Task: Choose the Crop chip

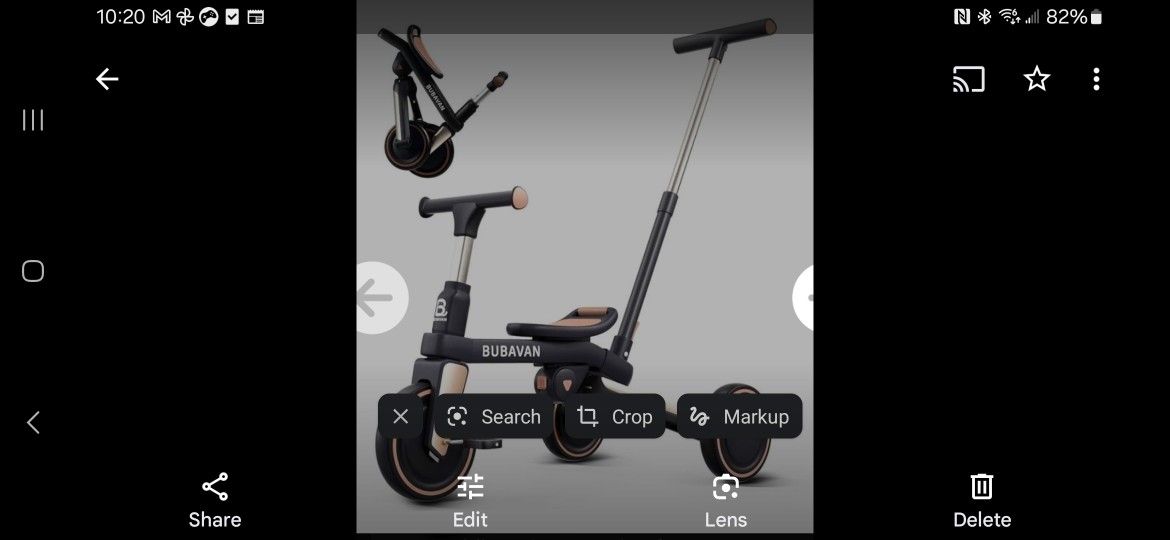Action: (615, 417)
